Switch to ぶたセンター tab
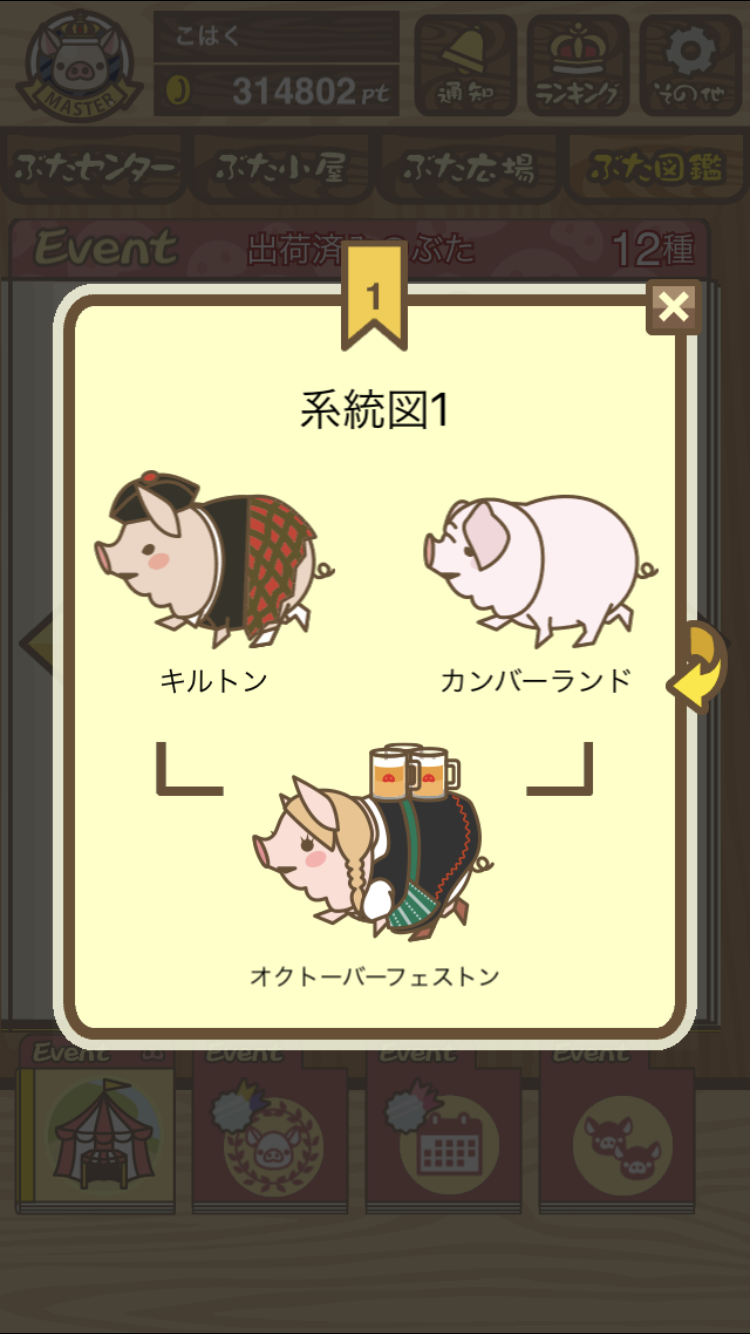750x1334 pixels. [96, 168]
